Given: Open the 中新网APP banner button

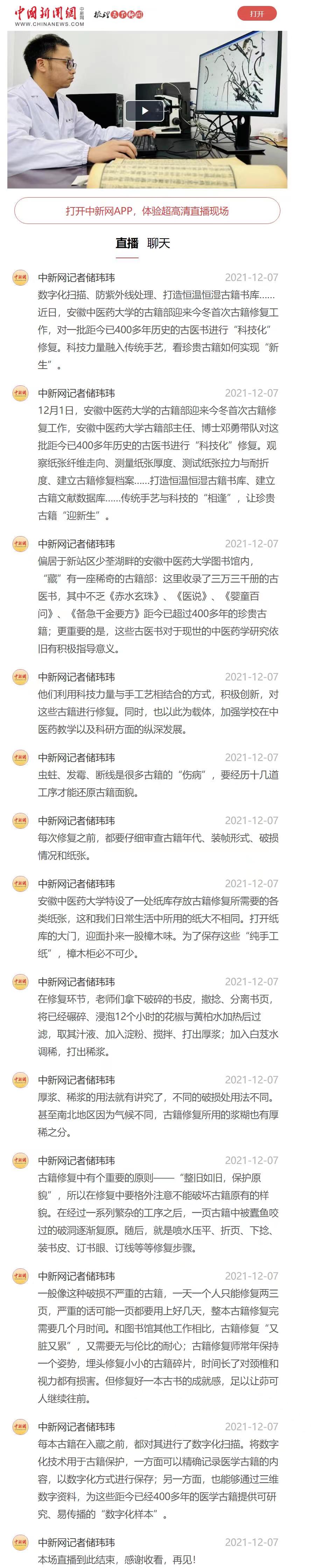Looking at the screenshot, I should [147, 211].
